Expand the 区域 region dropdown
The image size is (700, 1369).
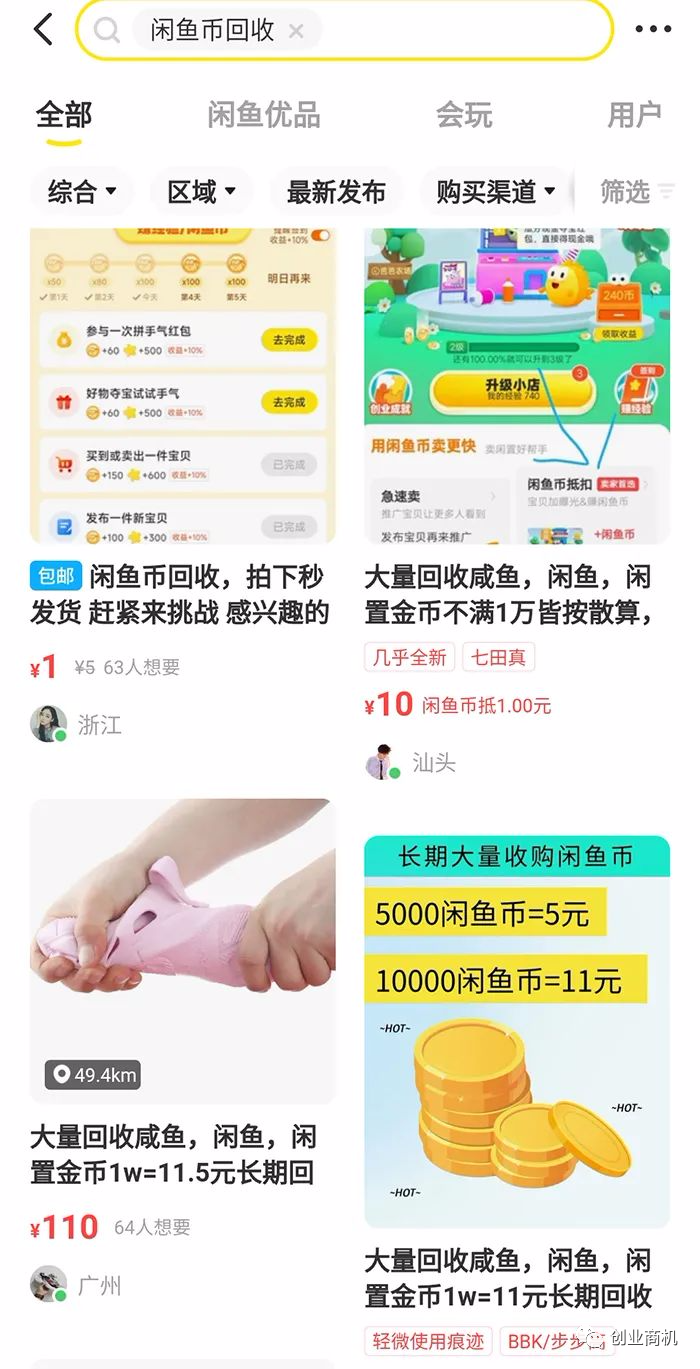point(201,191)
